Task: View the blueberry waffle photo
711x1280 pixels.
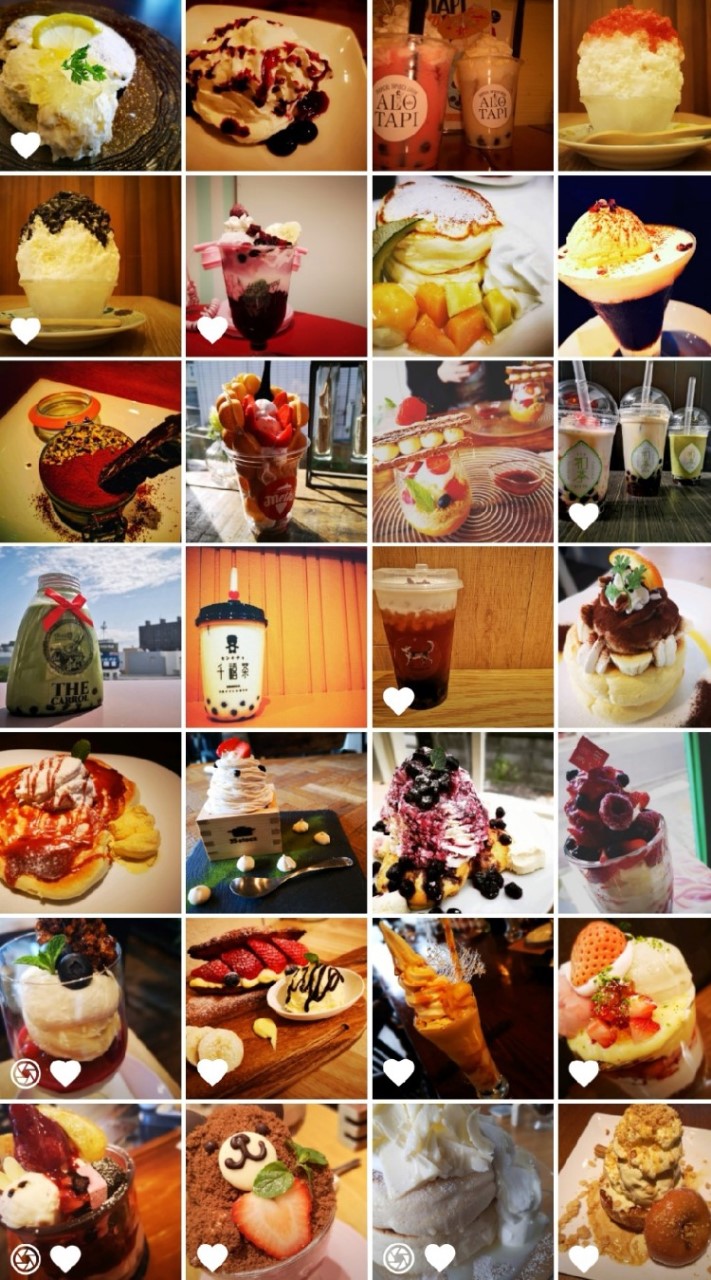Action: [x=462, y=822]
